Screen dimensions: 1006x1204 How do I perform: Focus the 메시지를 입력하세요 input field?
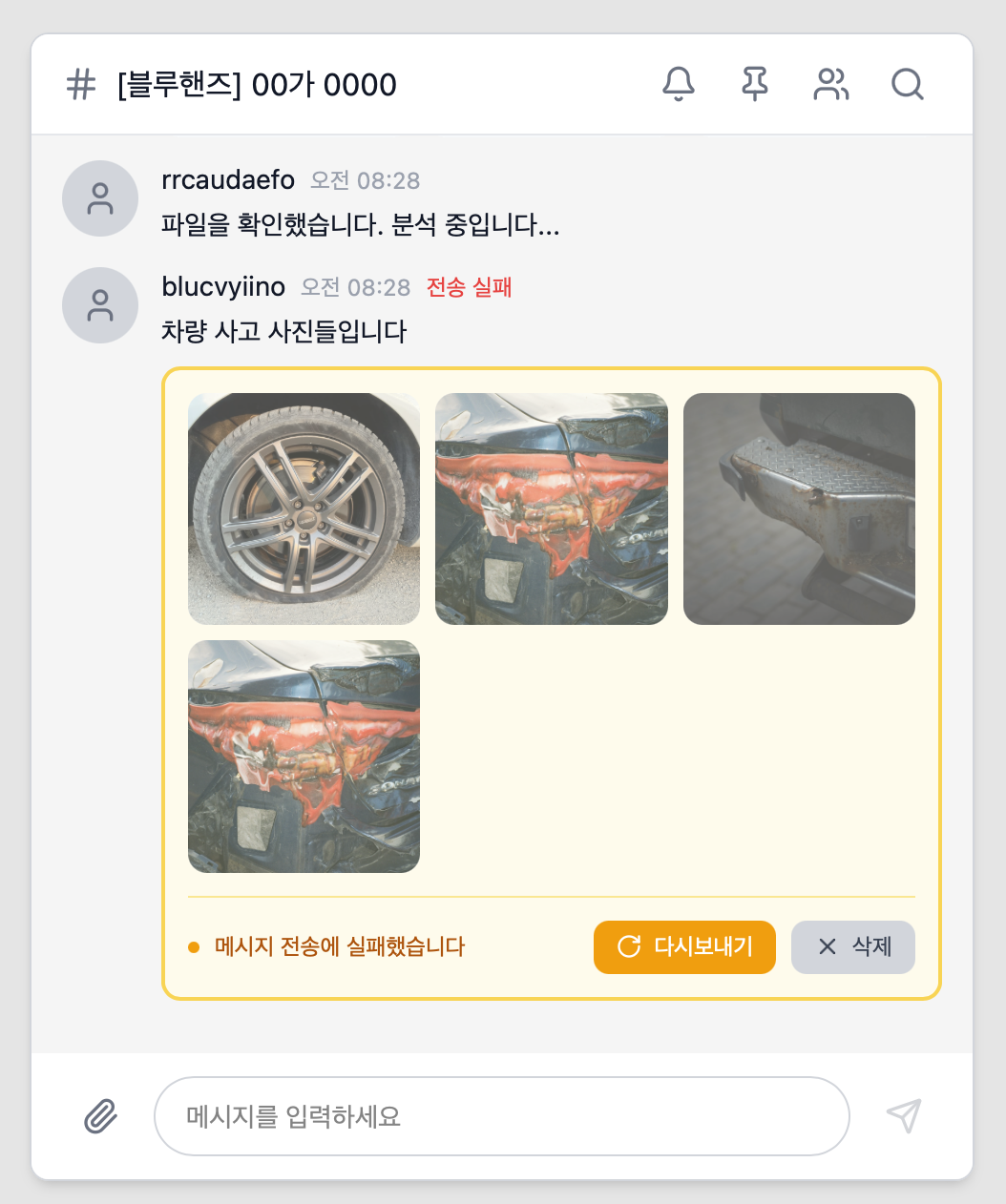point(501,1115)
